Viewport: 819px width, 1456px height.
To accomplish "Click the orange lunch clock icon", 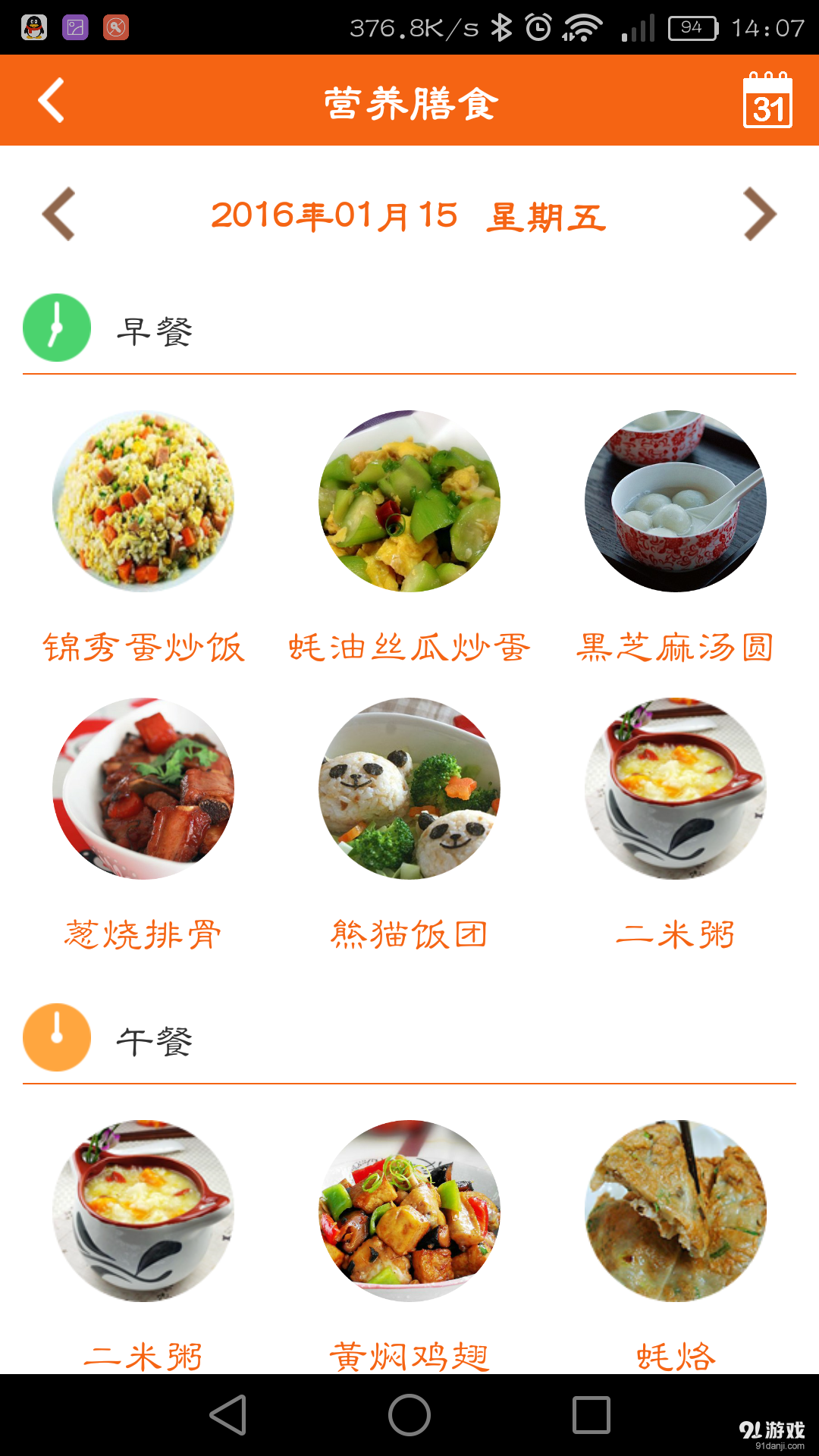I will (56, 1037).
